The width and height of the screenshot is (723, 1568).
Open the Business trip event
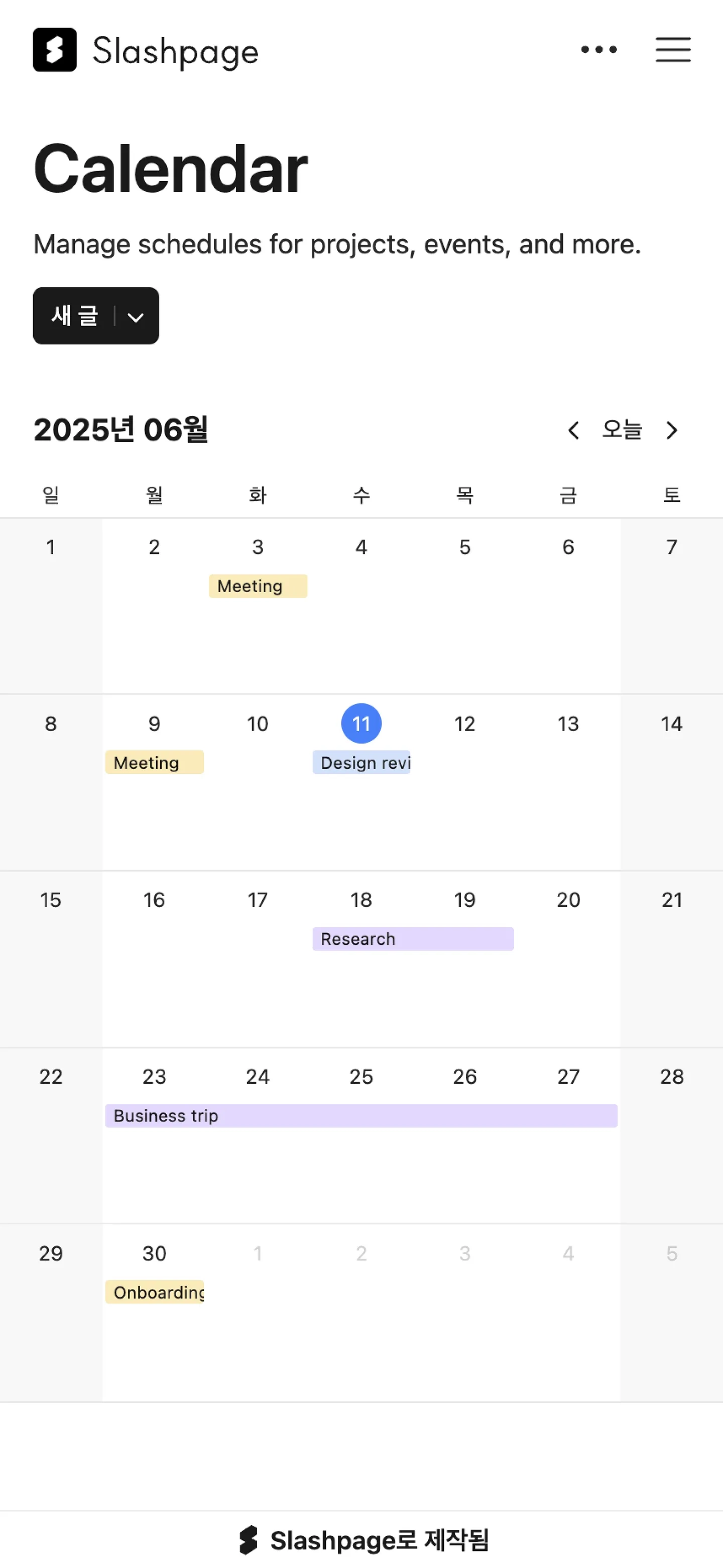click(360, 1116)
